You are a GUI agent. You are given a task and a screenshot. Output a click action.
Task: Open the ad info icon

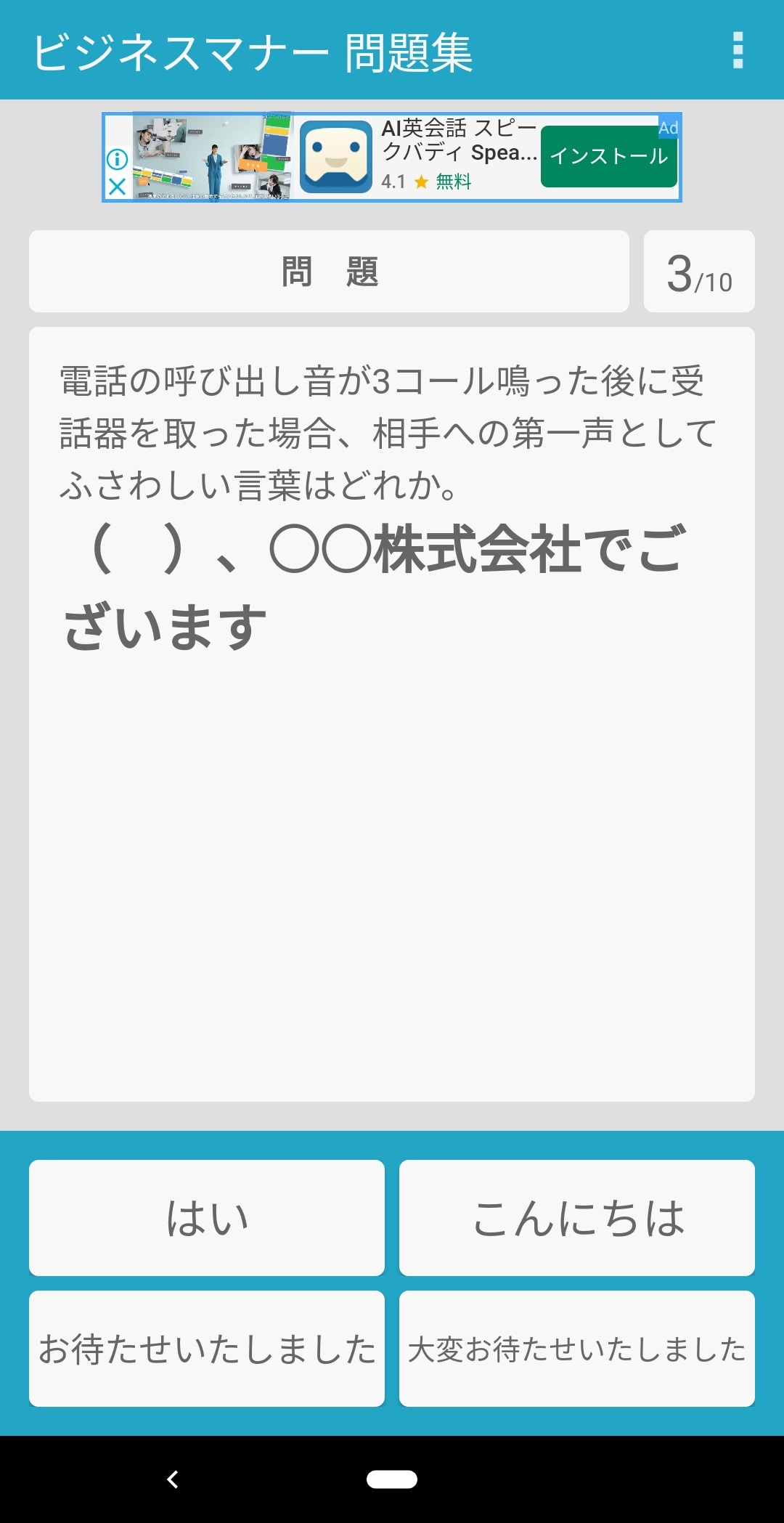(117, 159)
